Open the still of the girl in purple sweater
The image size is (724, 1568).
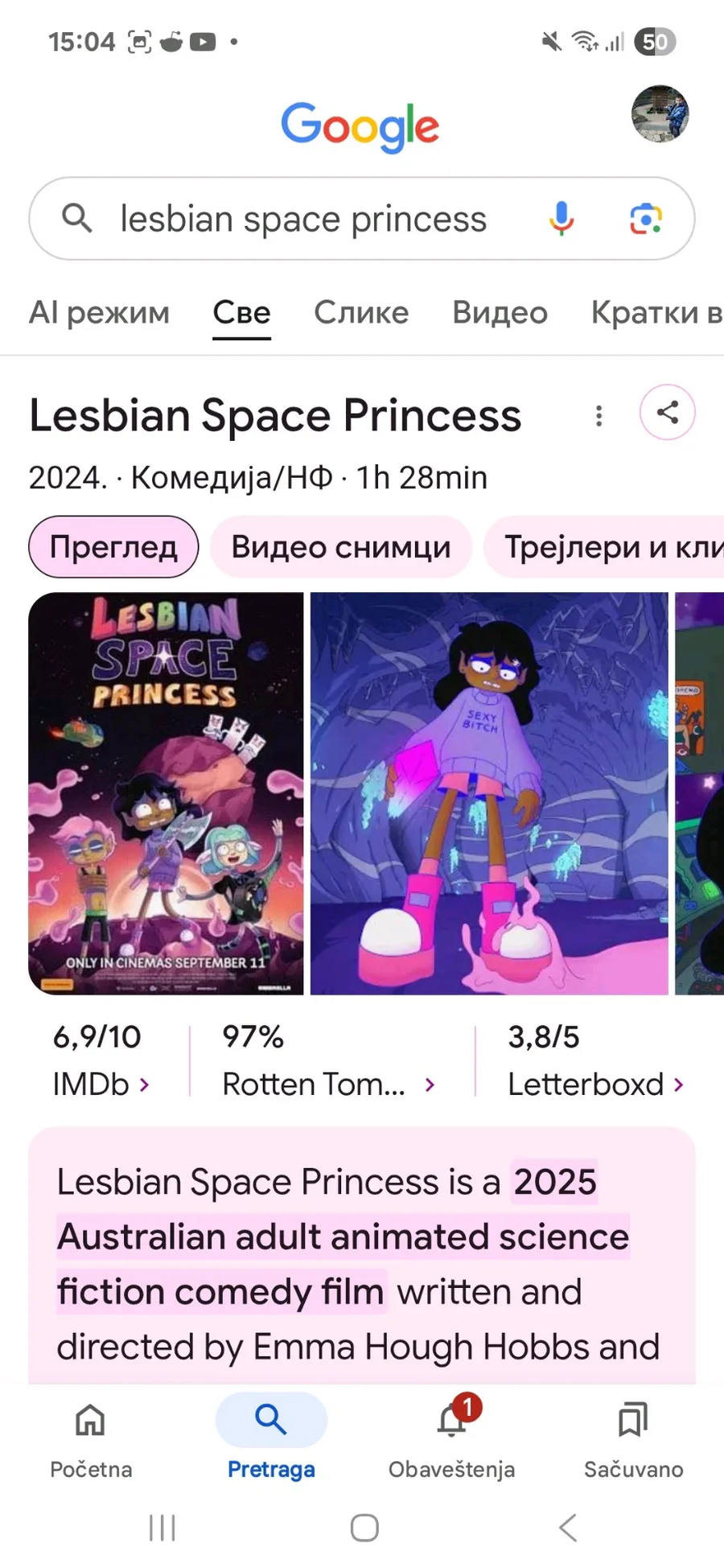(x=489, y=793)
